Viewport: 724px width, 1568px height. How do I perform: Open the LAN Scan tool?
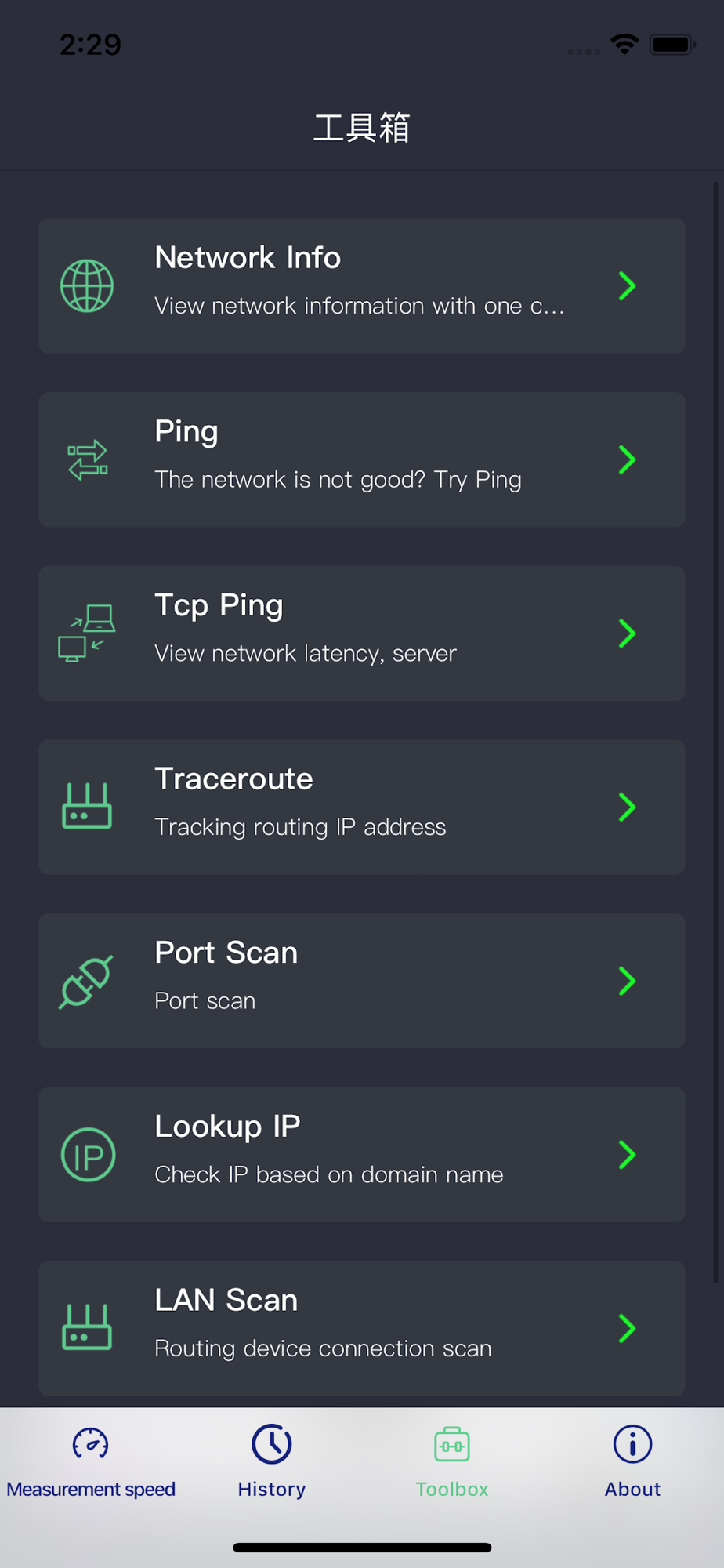click(361, 1328)
